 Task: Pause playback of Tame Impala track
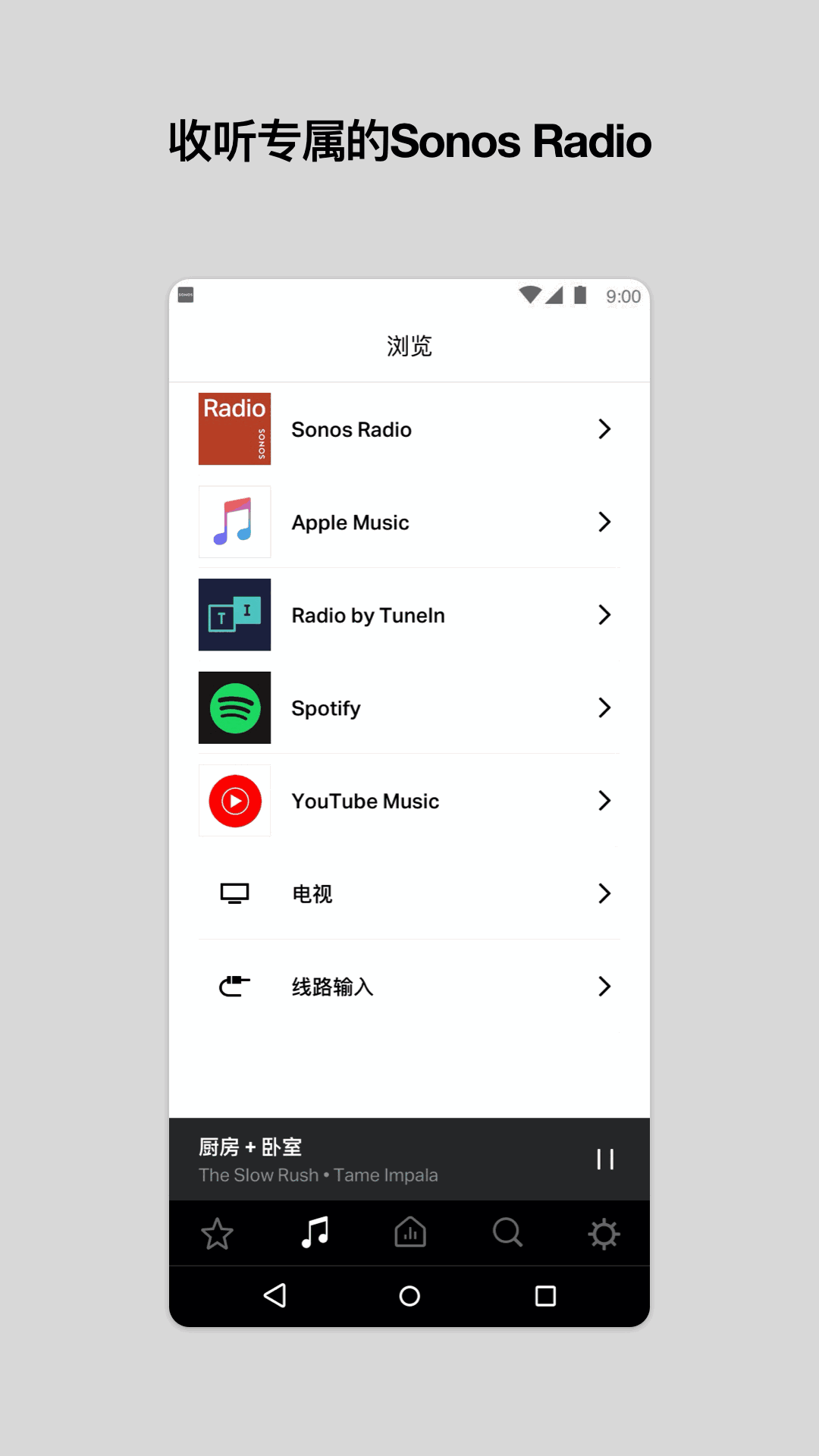point(605,1159)
